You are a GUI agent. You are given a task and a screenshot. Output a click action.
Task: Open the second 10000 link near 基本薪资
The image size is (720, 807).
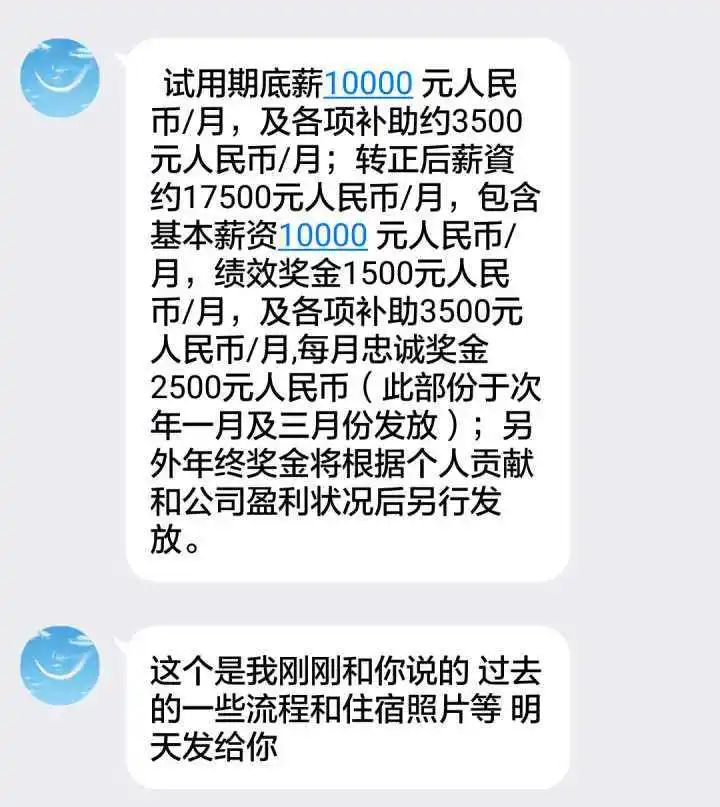(320, 236)
